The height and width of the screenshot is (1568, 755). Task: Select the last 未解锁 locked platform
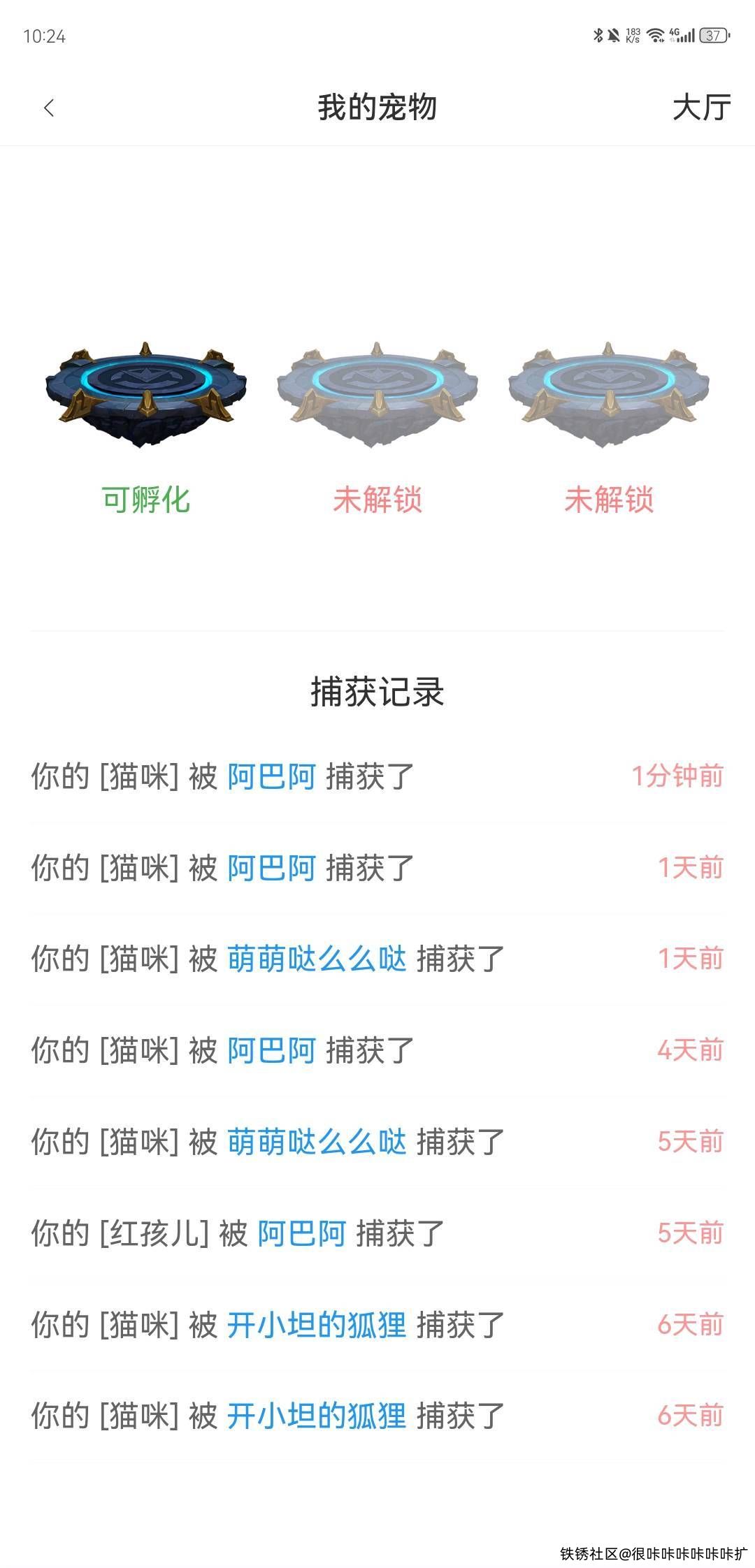point(608,393)
